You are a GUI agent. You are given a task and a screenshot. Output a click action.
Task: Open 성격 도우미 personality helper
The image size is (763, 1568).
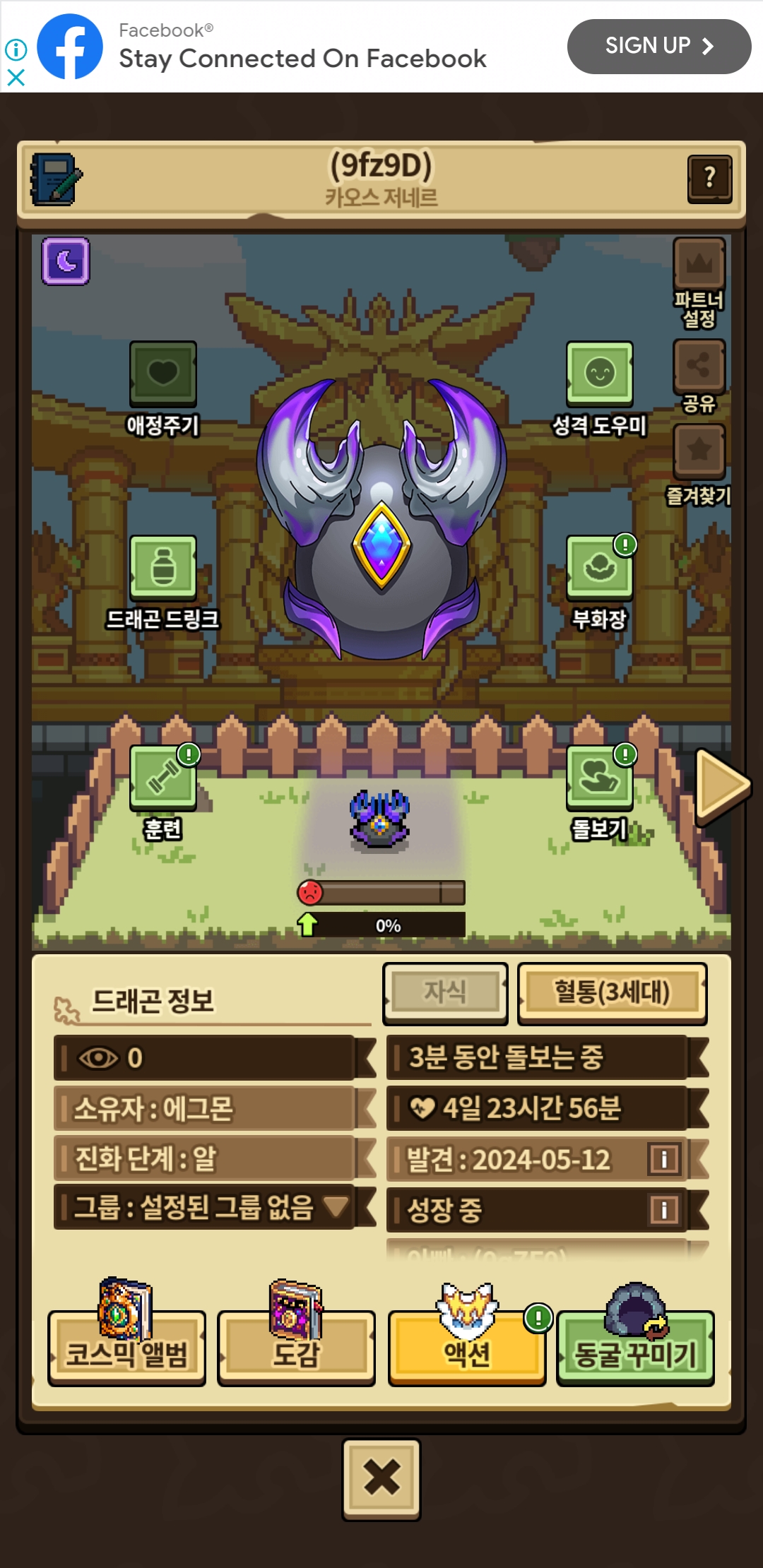click(x=599, y=374)
